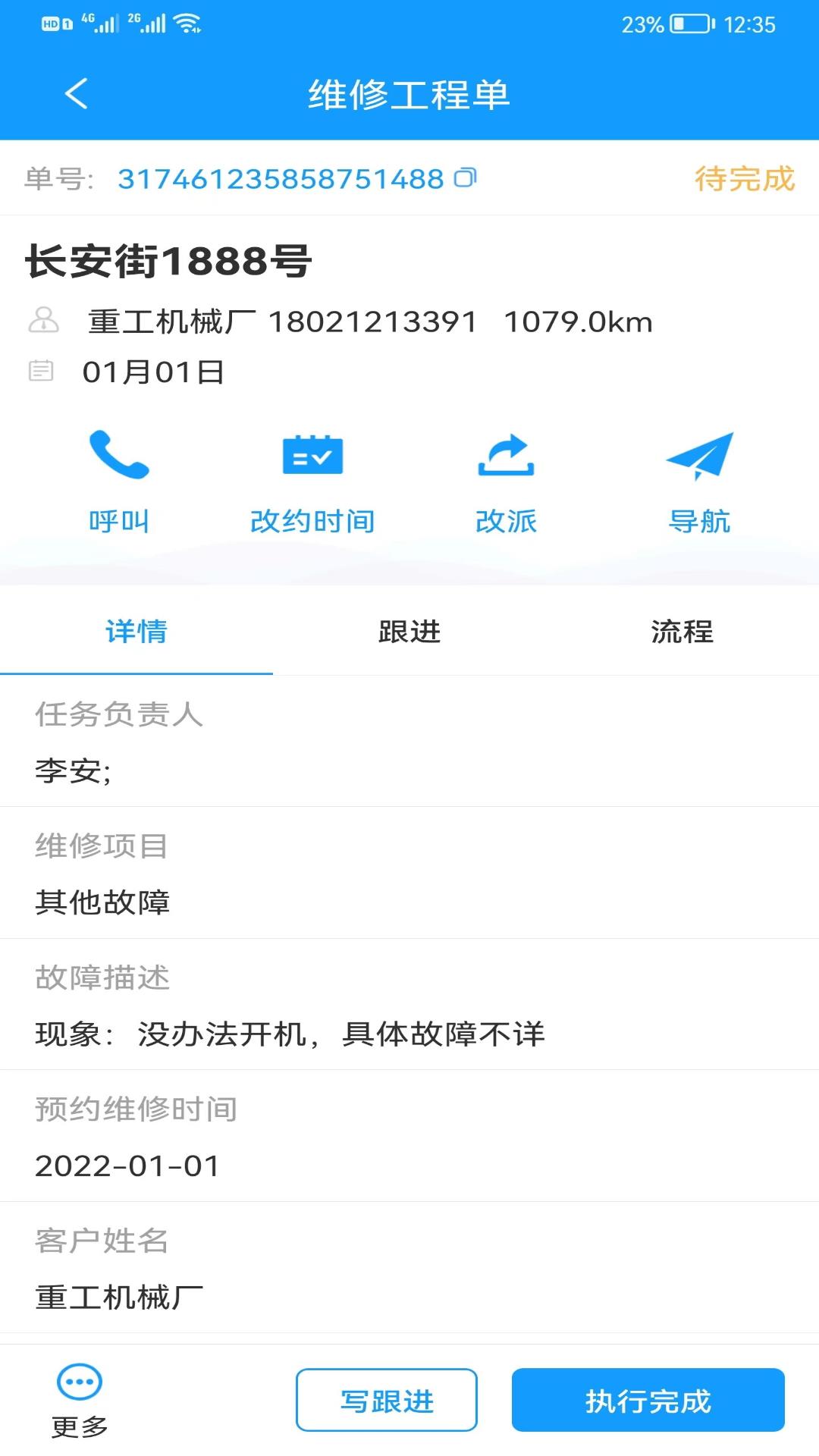The image size is (819, 1456).
Task: Tap the back arrow to exit the work order
Action: [x=75, y=93]
